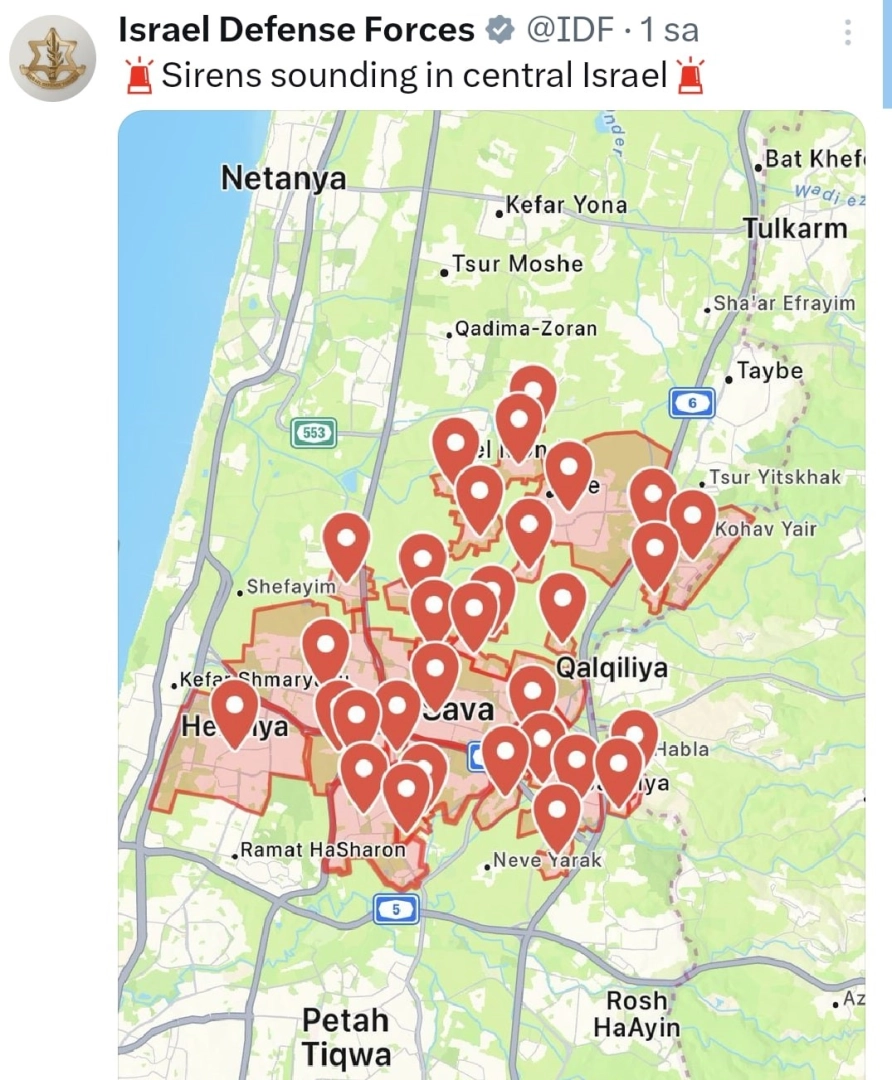Open the post's three-dot overflow menu
Viewport: 892px width, 1080px height.
[x=848, y=33]
